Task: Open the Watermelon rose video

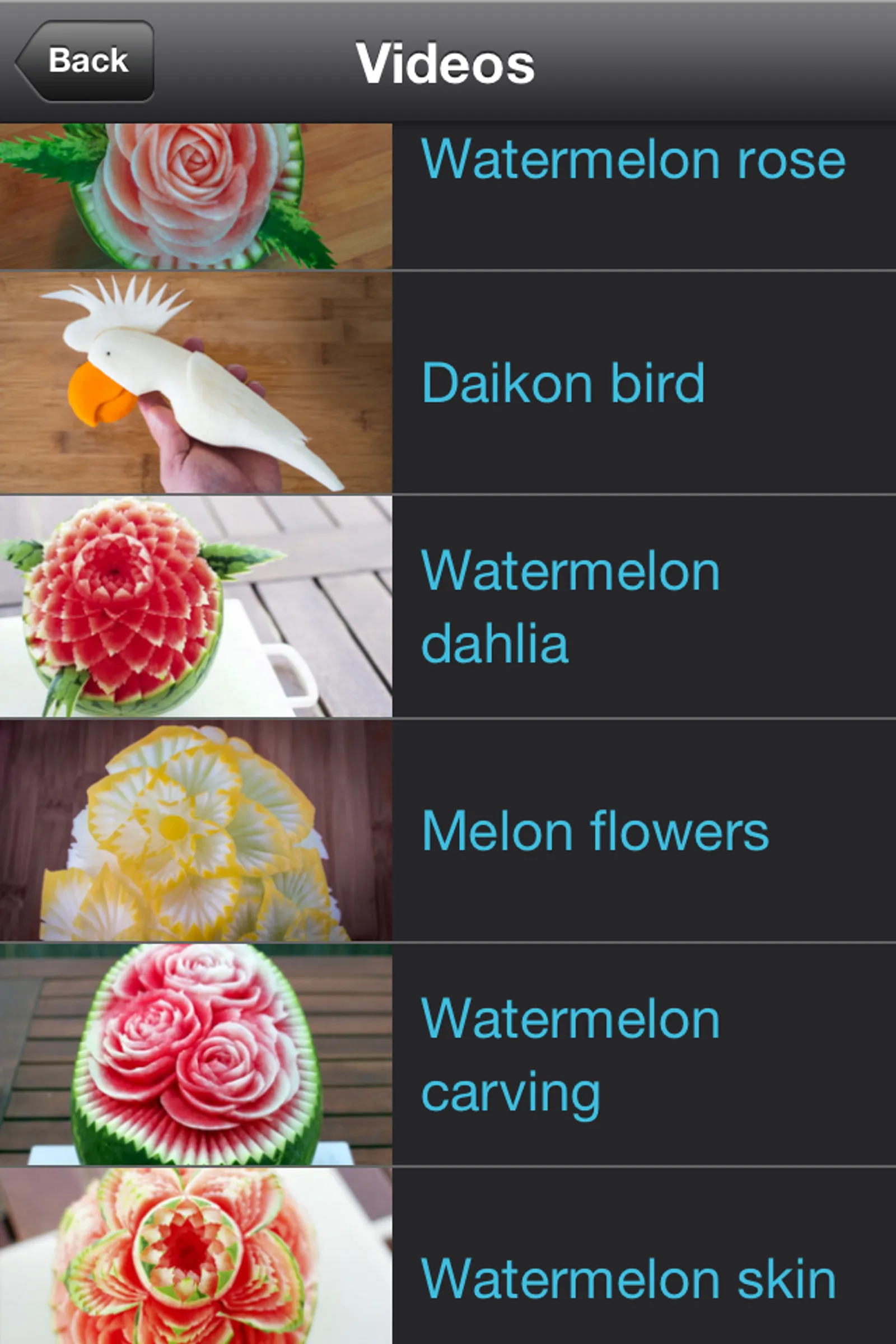Action: (x=632, y=160)
